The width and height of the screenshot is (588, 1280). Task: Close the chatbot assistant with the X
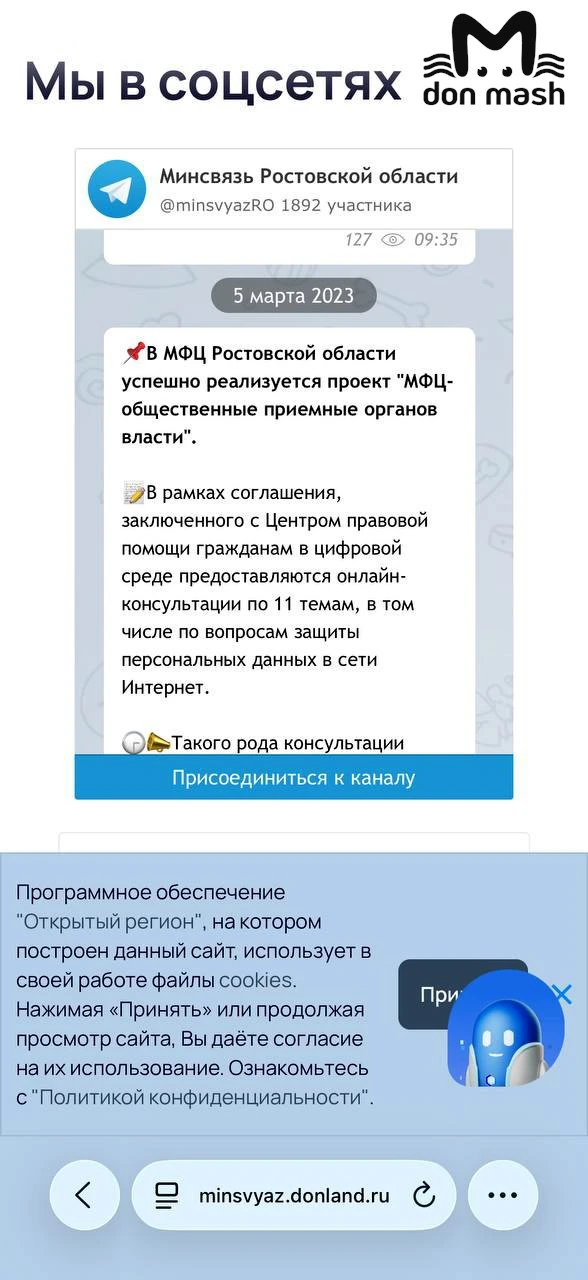pyautogui.click(x=562, y=994)
